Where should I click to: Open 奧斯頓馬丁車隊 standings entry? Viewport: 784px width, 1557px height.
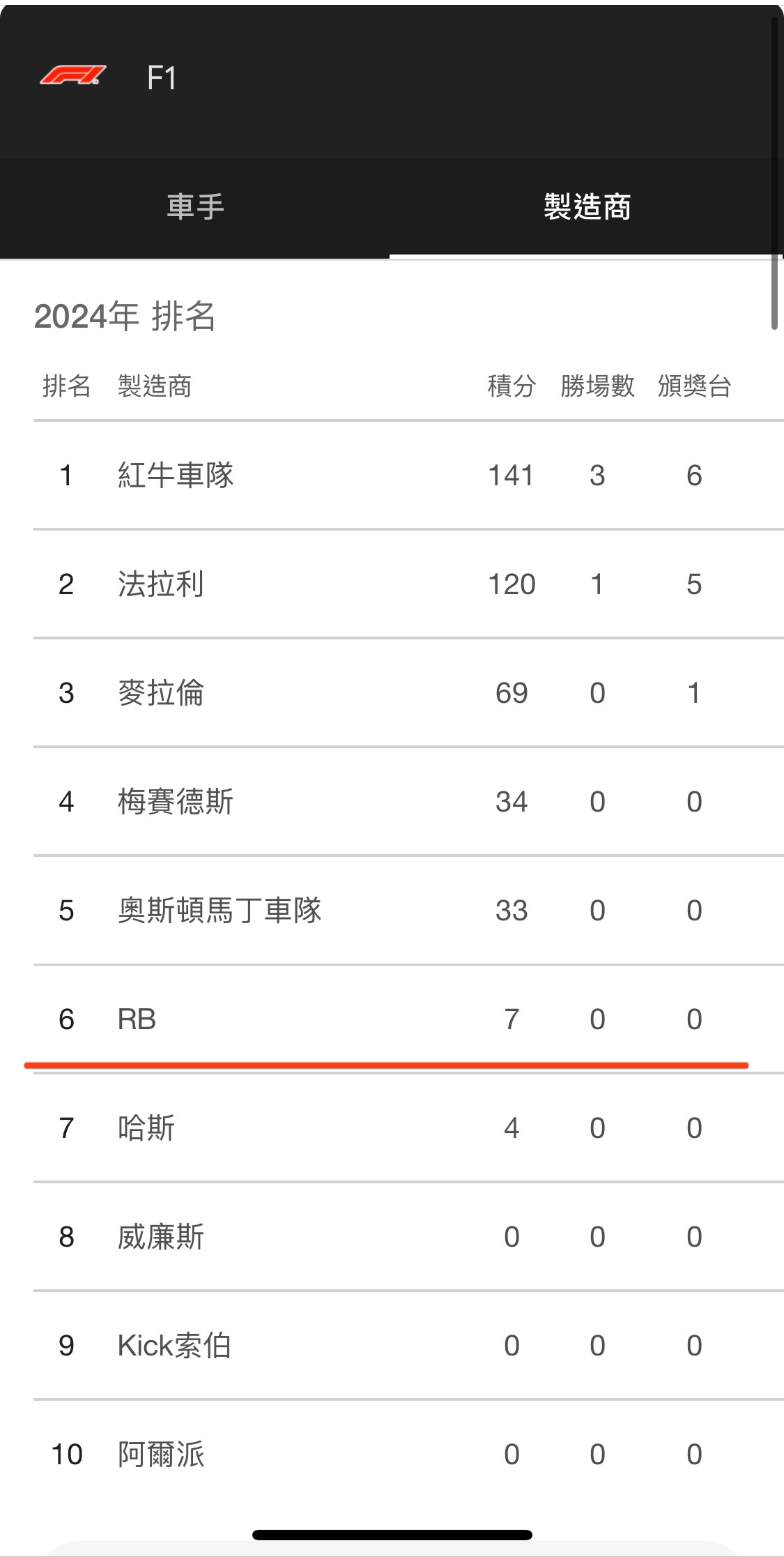(x=408, y=911)
